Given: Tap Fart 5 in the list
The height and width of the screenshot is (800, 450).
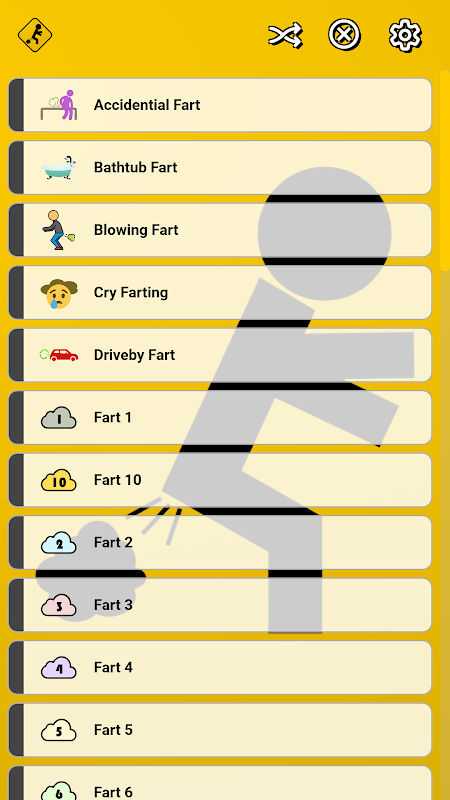Looking at the screenshot, I should (220, 730).
